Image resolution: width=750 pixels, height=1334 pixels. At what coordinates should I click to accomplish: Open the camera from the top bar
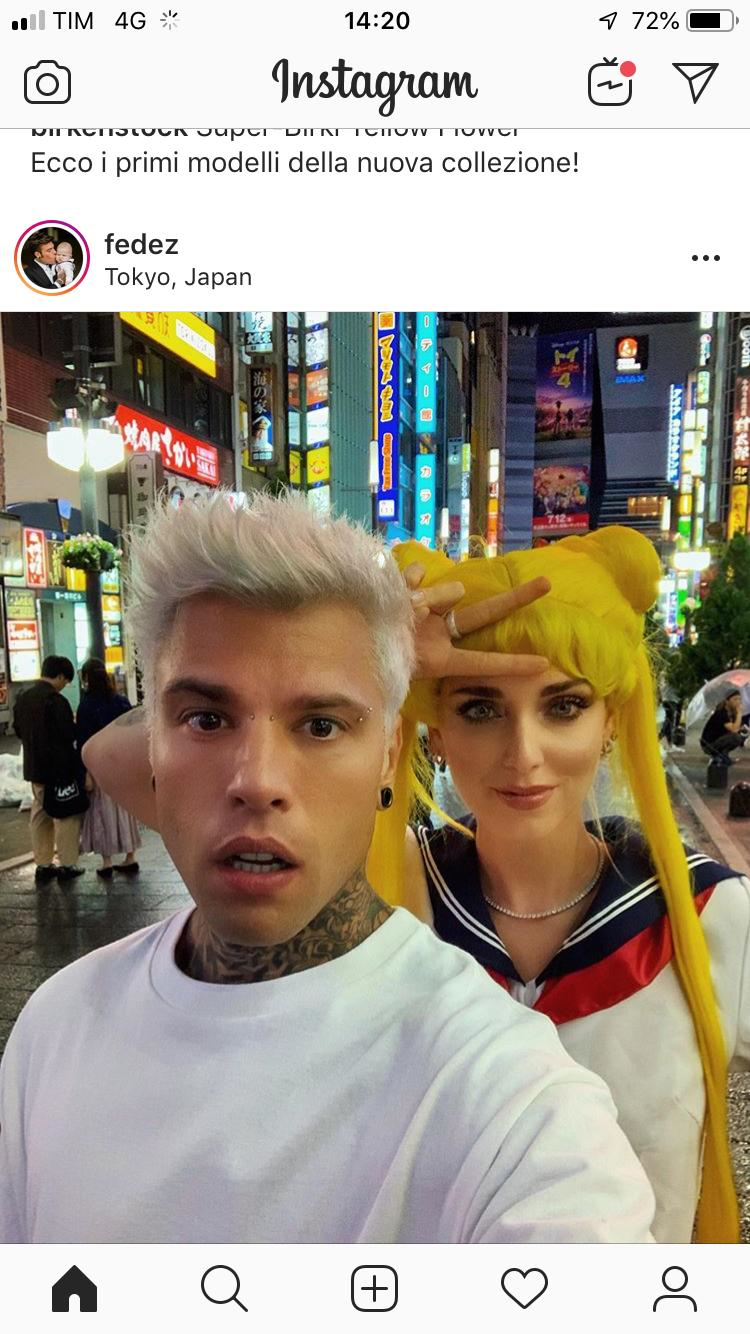[47, 83]
